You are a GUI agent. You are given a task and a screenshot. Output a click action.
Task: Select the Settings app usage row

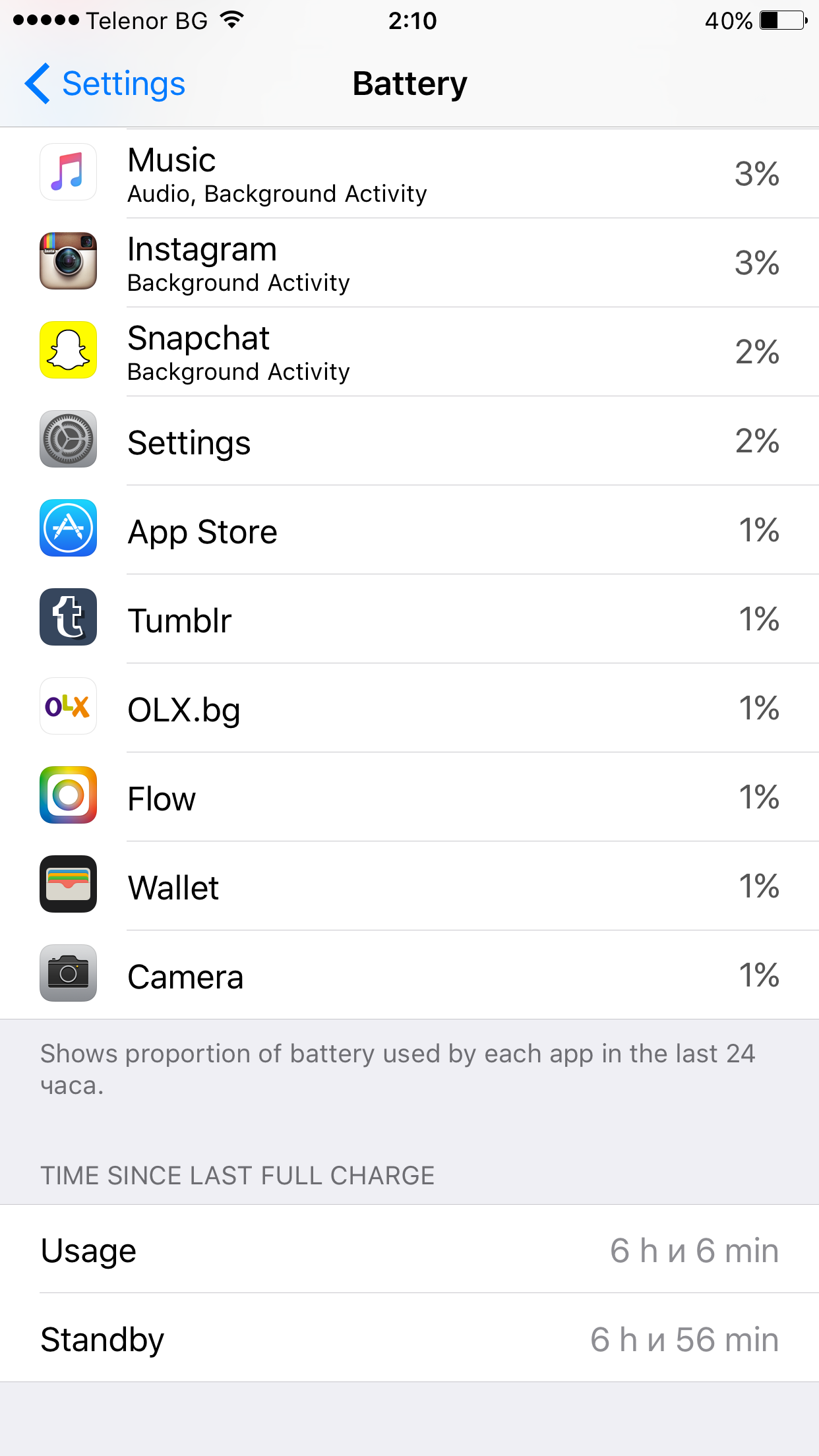409,441
